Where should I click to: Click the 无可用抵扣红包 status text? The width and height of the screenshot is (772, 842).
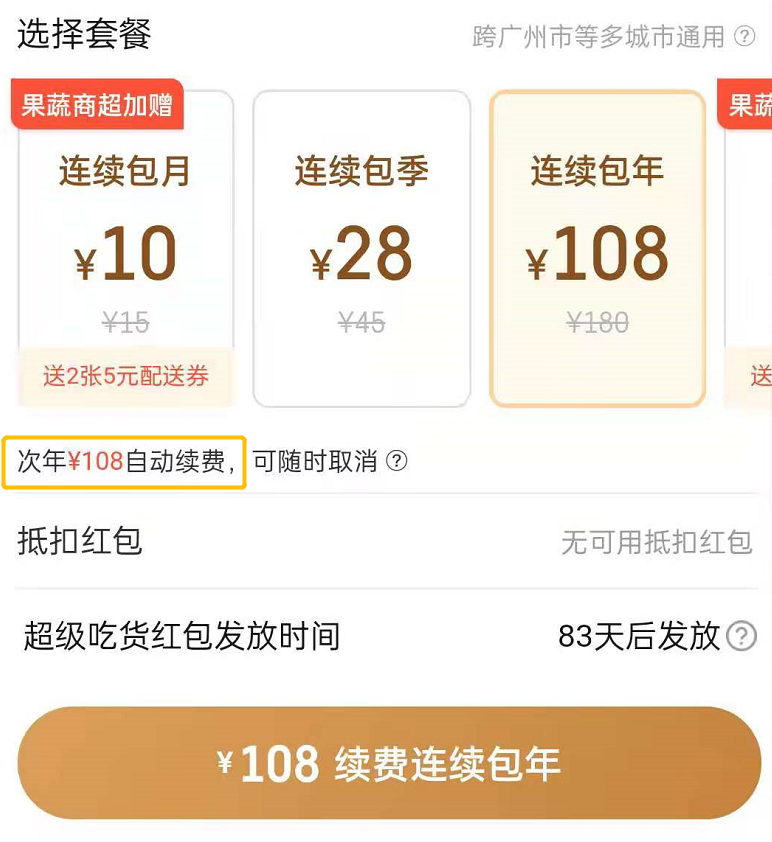pyautogui.click(x=657, y=540)
